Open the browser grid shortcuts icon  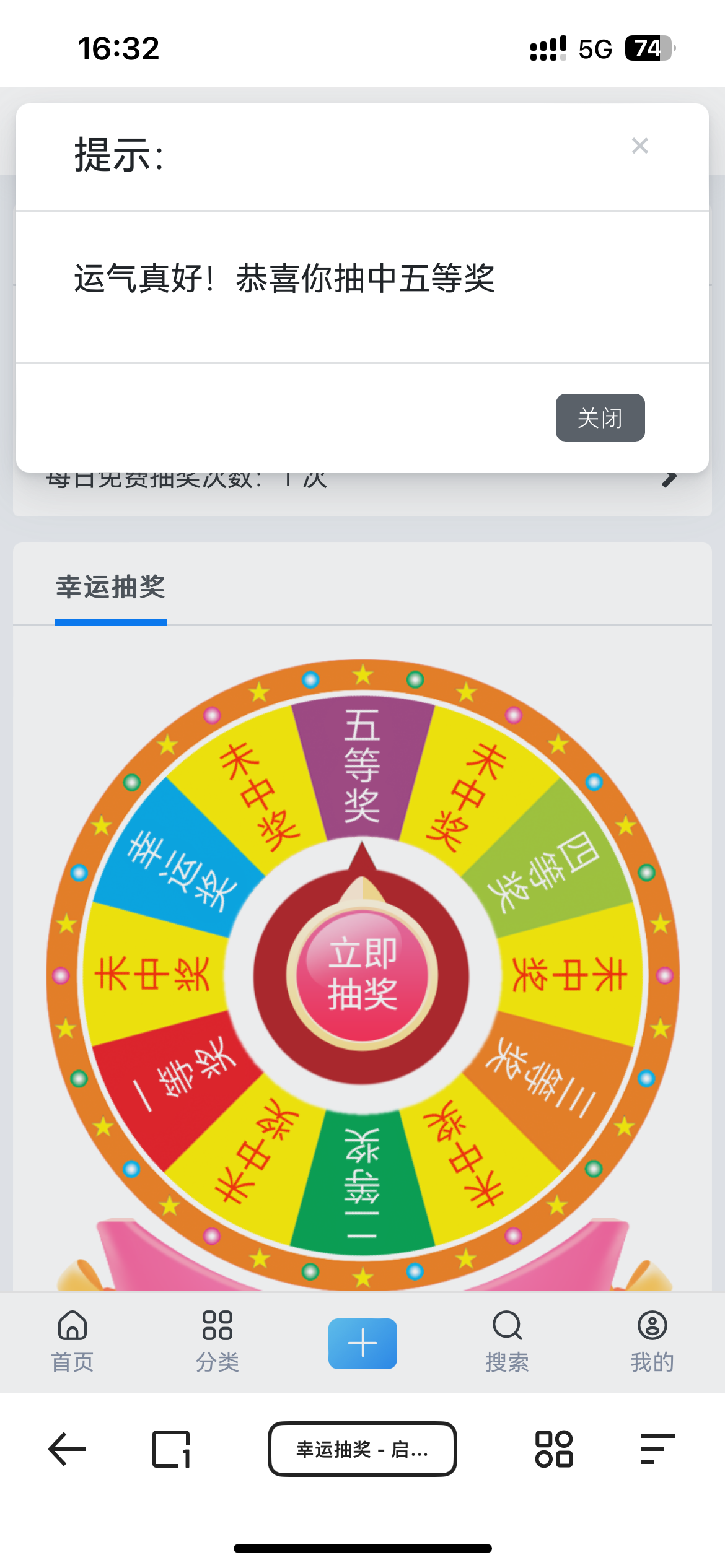(x=553, y=1449)
